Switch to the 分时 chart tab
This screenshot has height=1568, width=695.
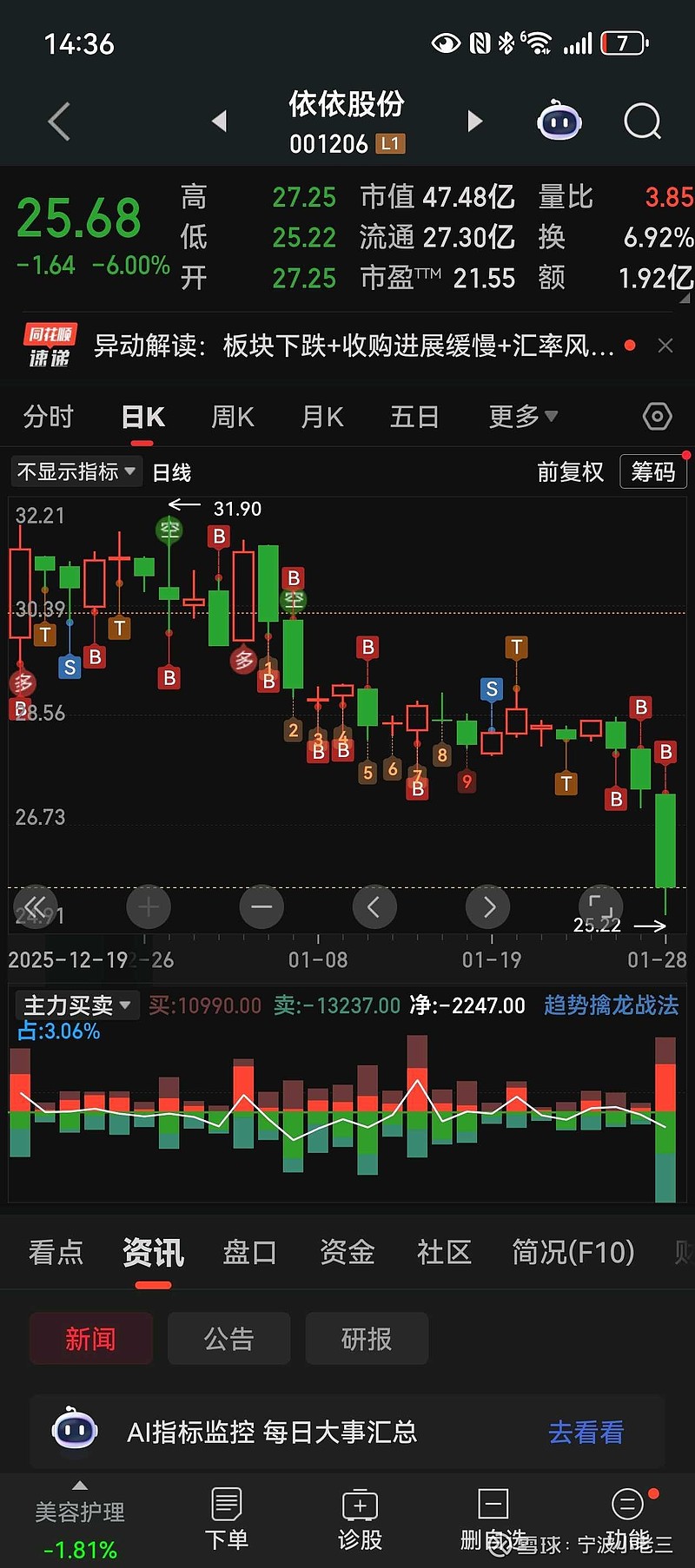pos(49,417)
